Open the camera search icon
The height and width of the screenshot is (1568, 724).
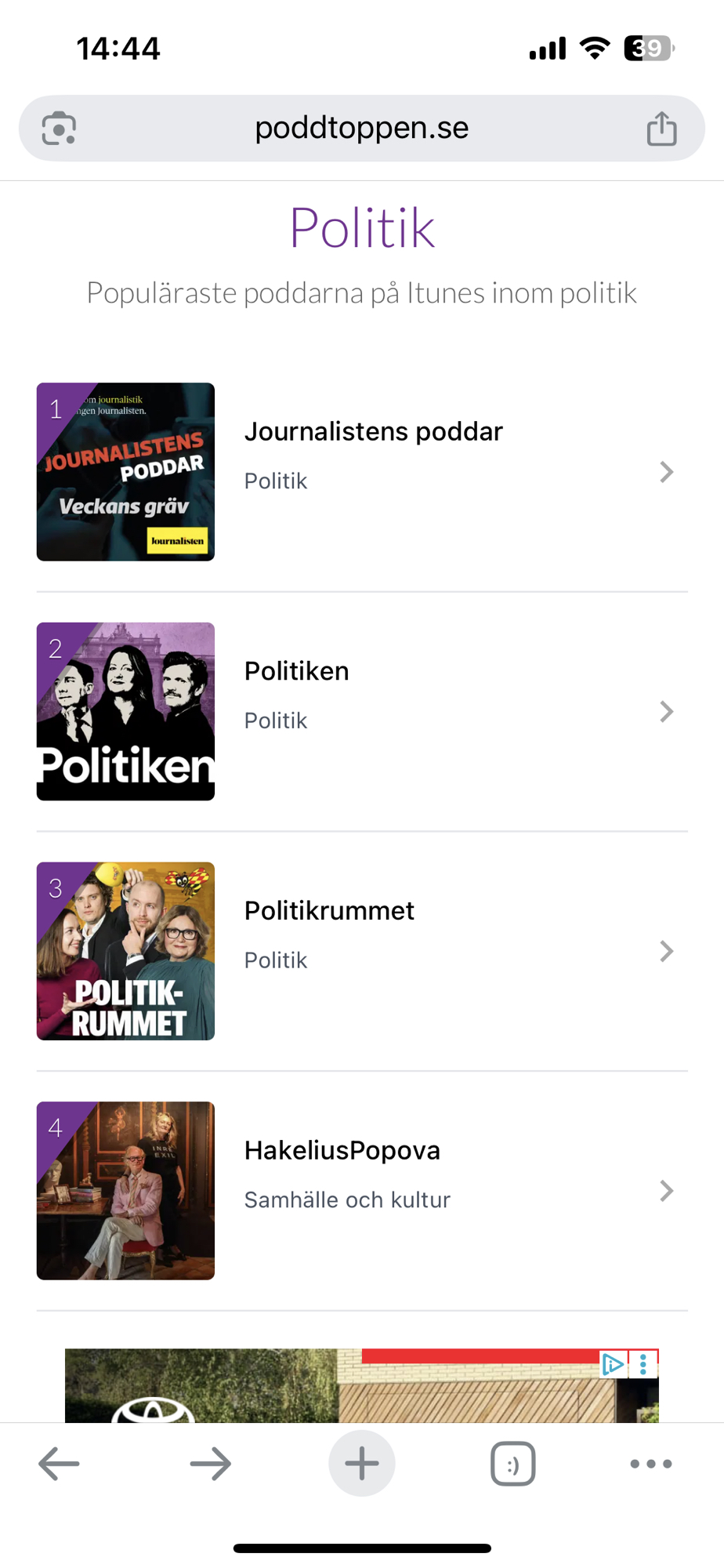point(59,129)
